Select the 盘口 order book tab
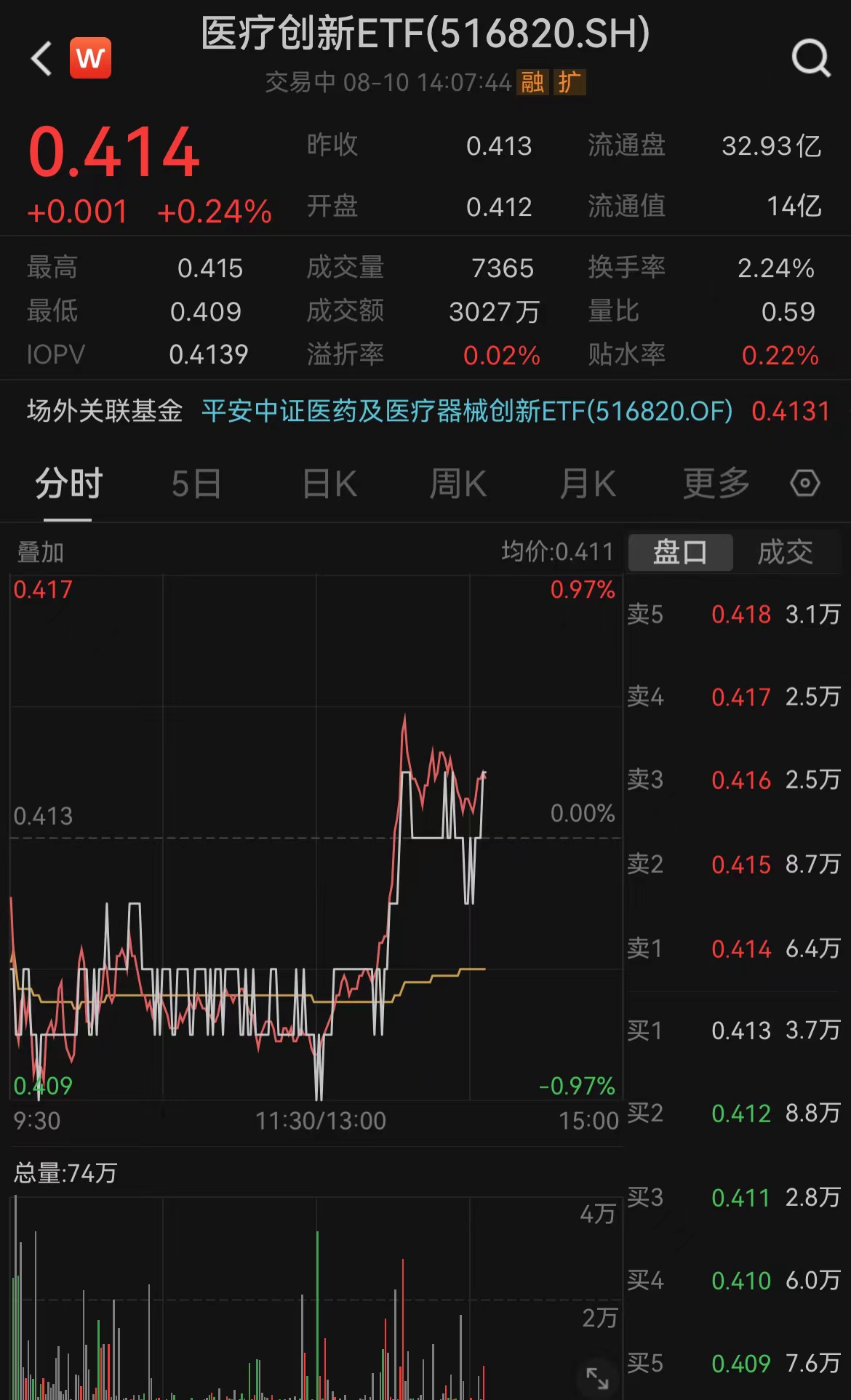Image resolution: width=851 pixels, height=1400 pixels. click(x=682, y=551)
